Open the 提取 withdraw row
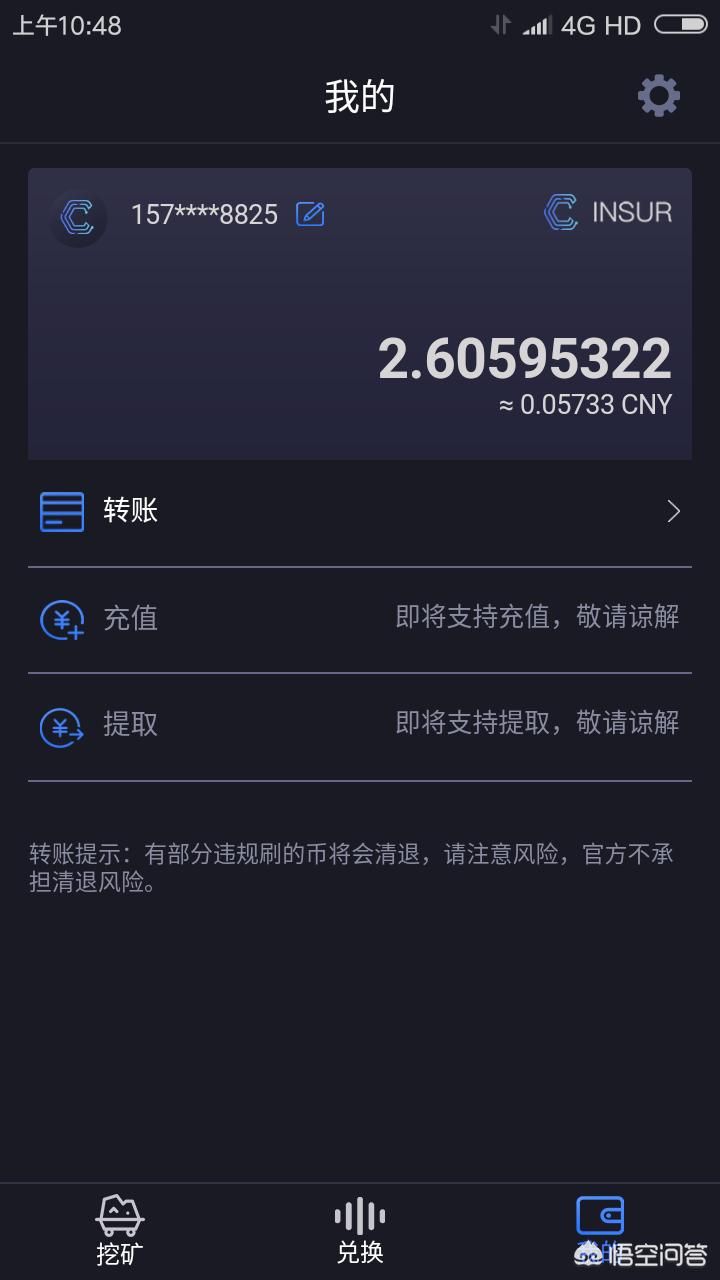Image resolution: width=720 pixels, height=1280 pixels. [360, 726]
